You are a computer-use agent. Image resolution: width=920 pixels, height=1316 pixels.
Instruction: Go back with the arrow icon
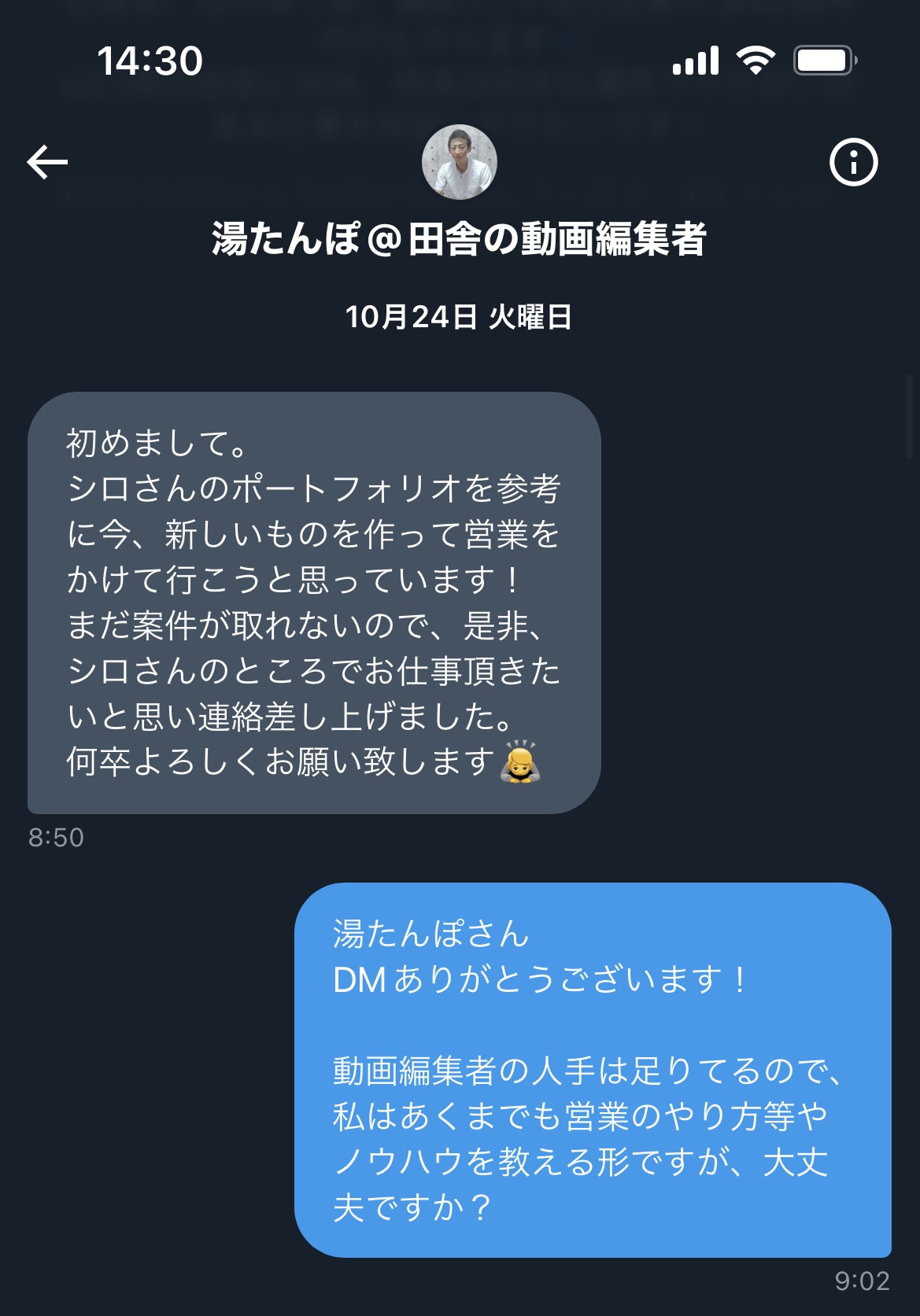tap(47, 162)
